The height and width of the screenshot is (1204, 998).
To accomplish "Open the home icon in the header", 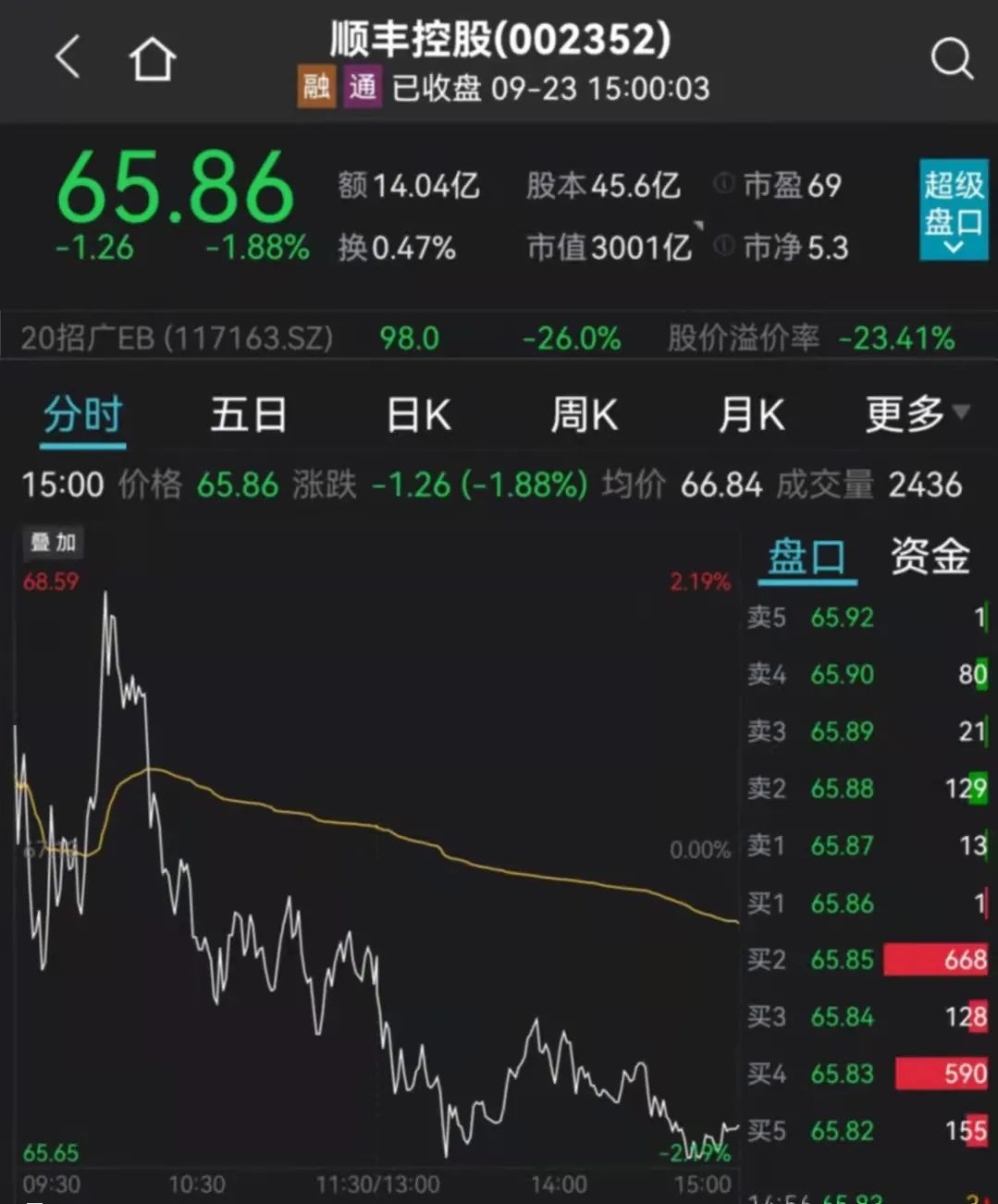I will [152, 59].
